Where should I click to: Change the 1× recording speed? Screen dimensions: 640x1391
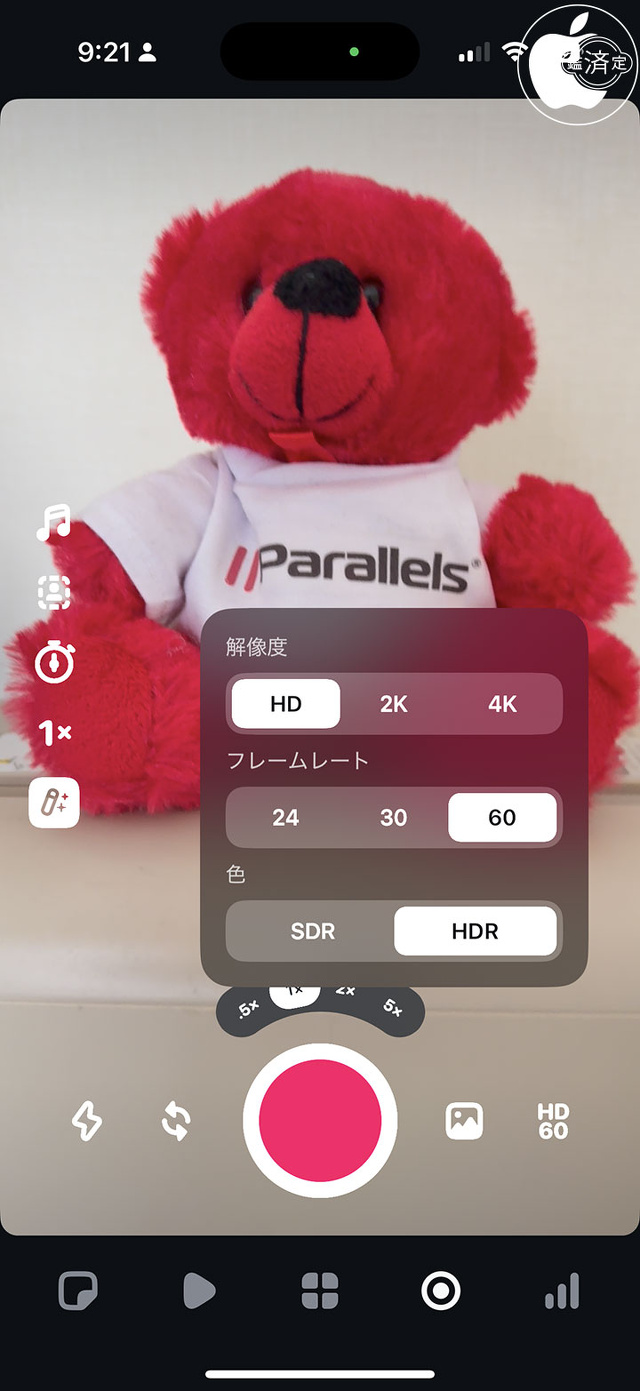pos(54,733)
